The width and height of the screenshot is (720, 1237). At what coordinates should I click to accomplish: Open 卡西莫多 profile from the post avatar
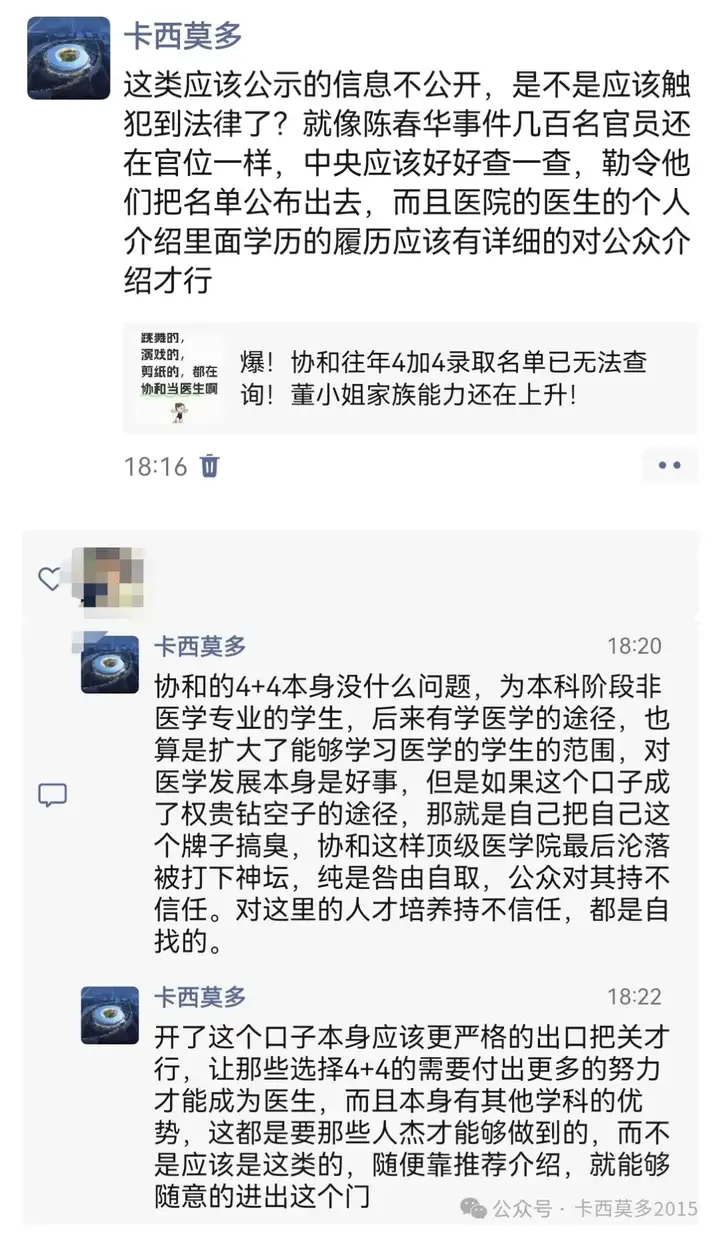coord(69,59)
